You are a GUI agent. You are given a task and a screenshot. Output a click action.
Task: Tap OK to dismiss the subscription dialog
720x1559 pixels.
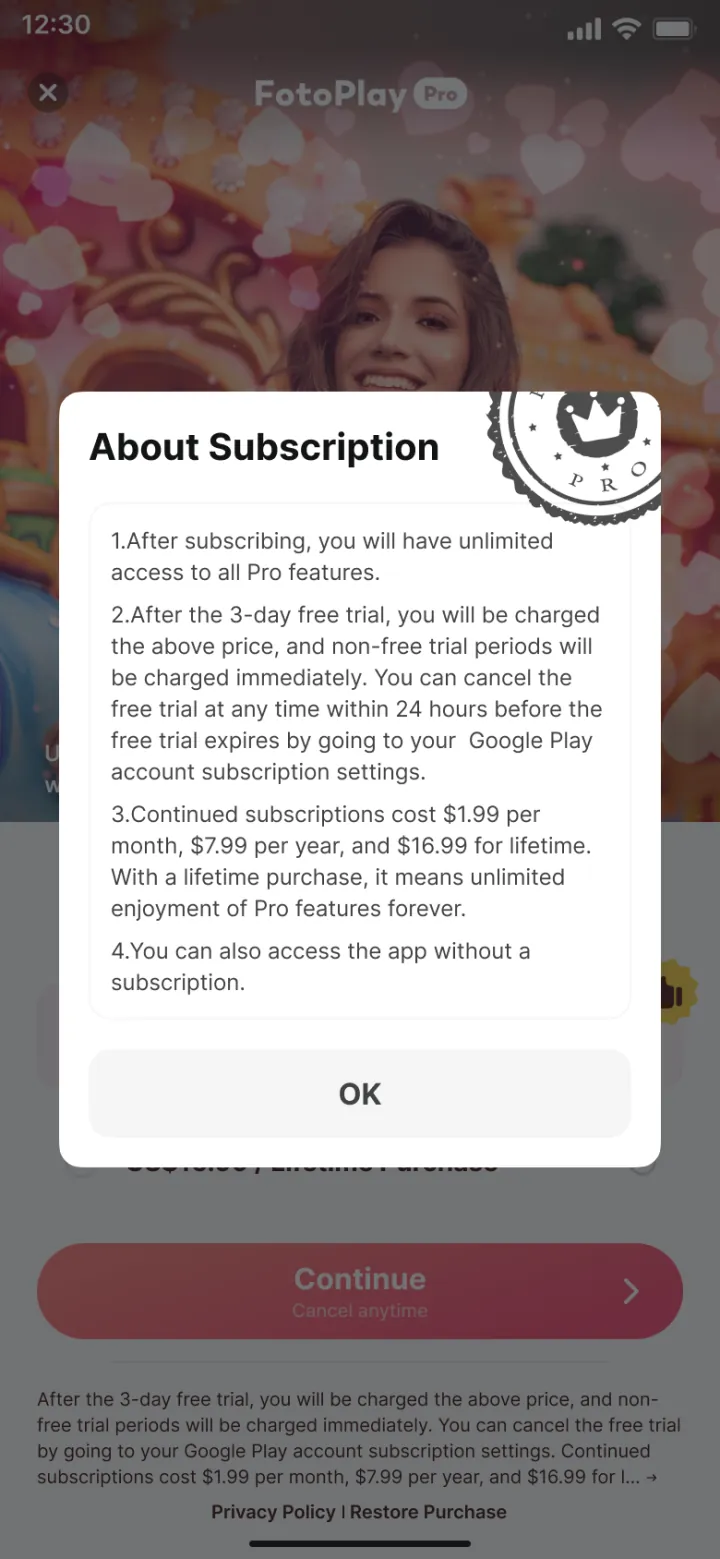point(360,1093)
